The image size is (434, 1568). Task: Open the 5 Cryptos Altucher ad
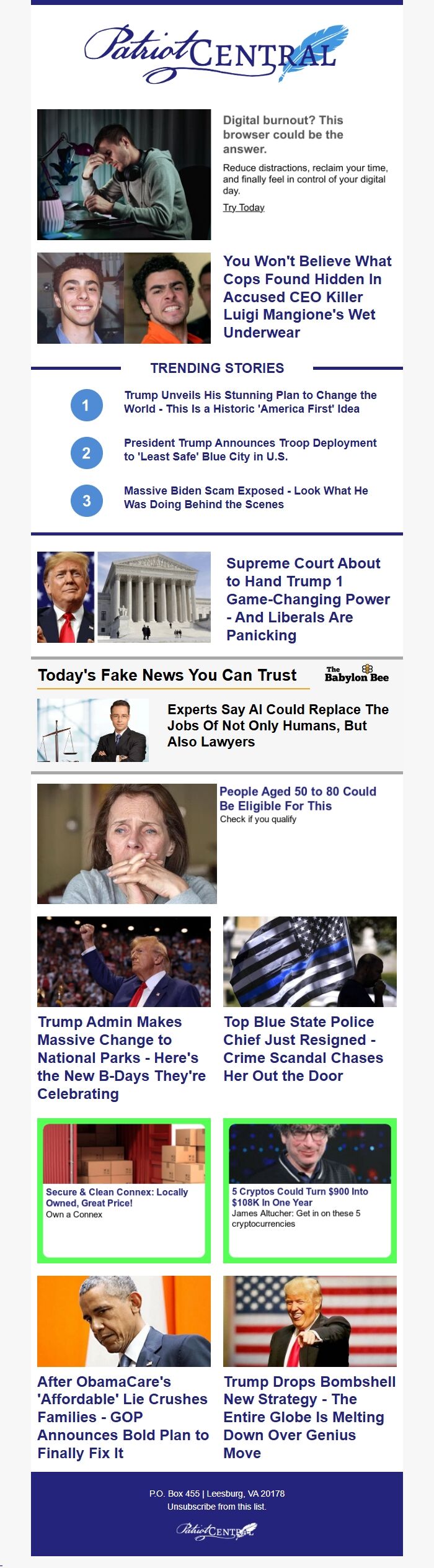pos(300,1197)
